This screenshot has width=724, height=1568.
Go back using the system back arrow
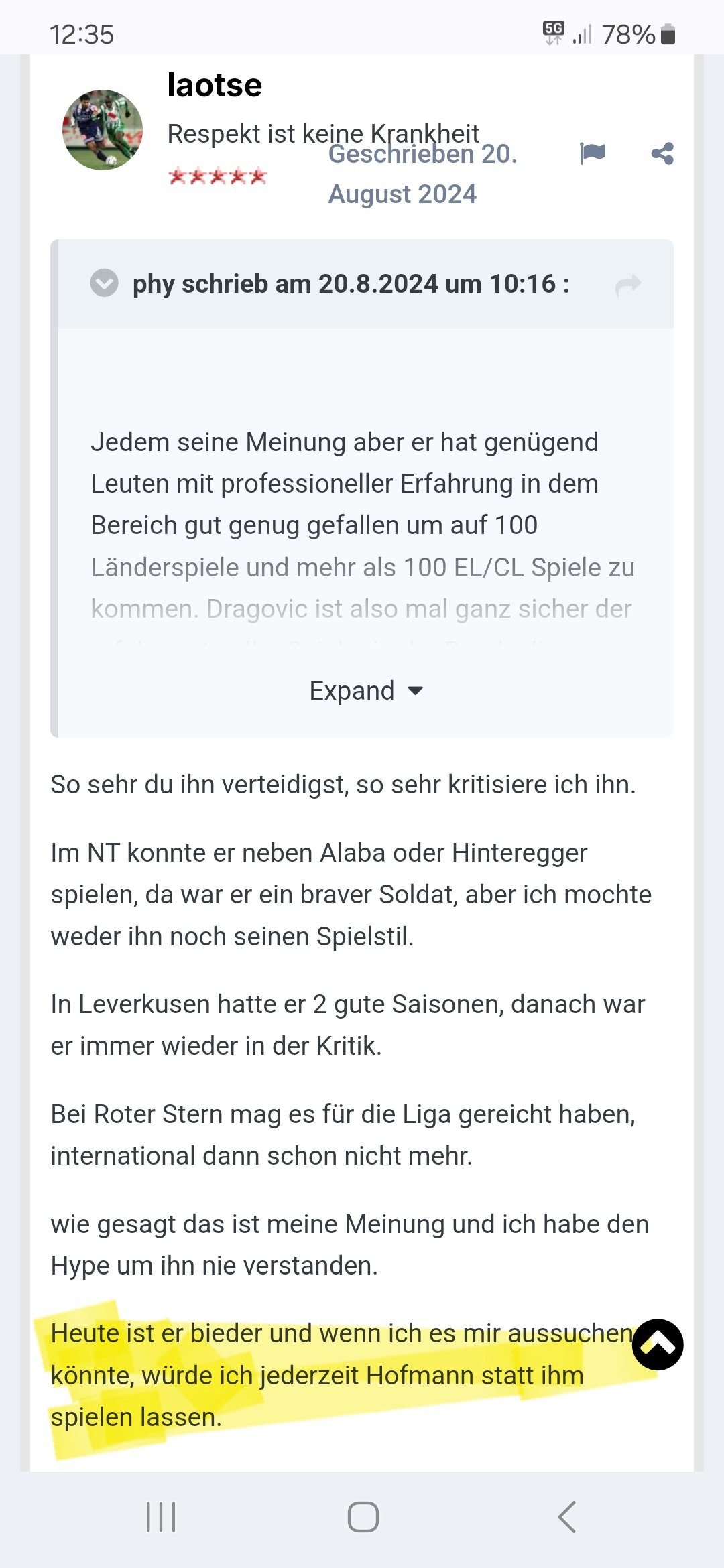click(566, 1517)
